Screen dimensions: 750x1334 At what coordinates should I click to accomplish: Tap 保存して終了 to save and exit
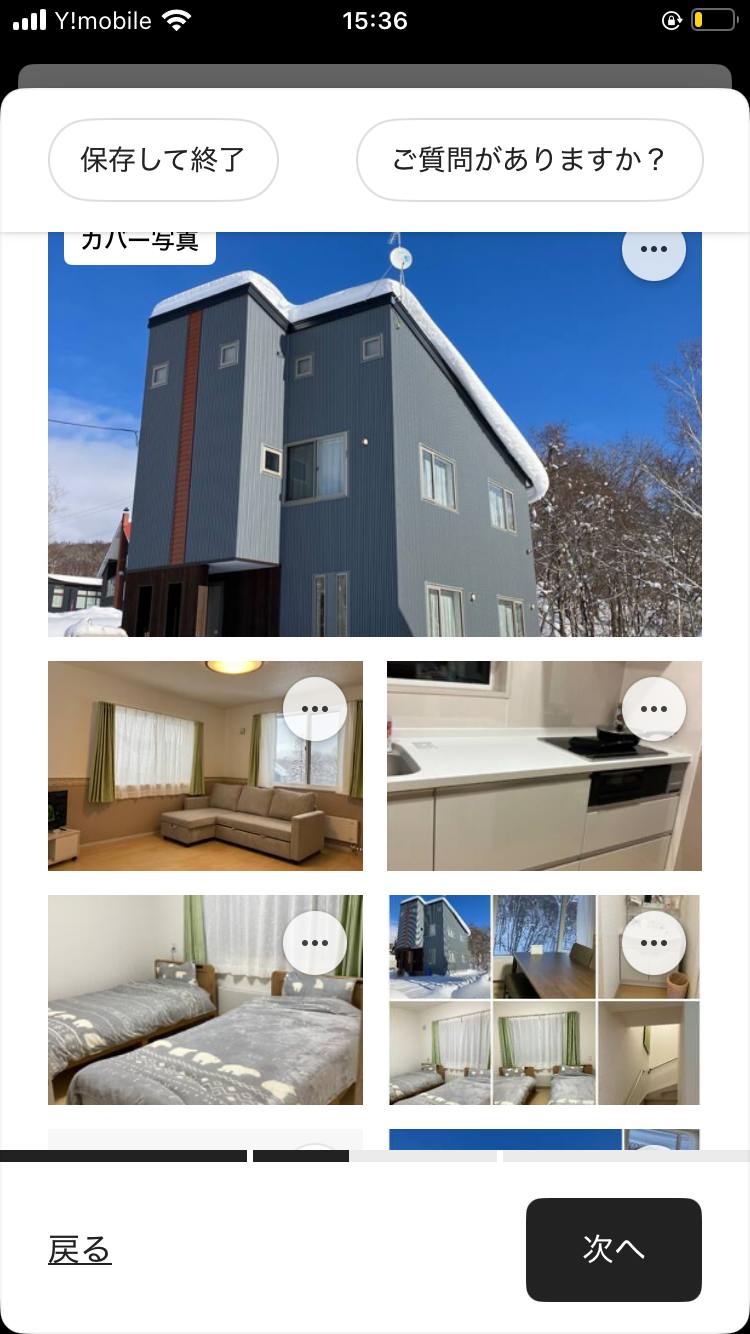pyautogui.click(x=163, y=160)
